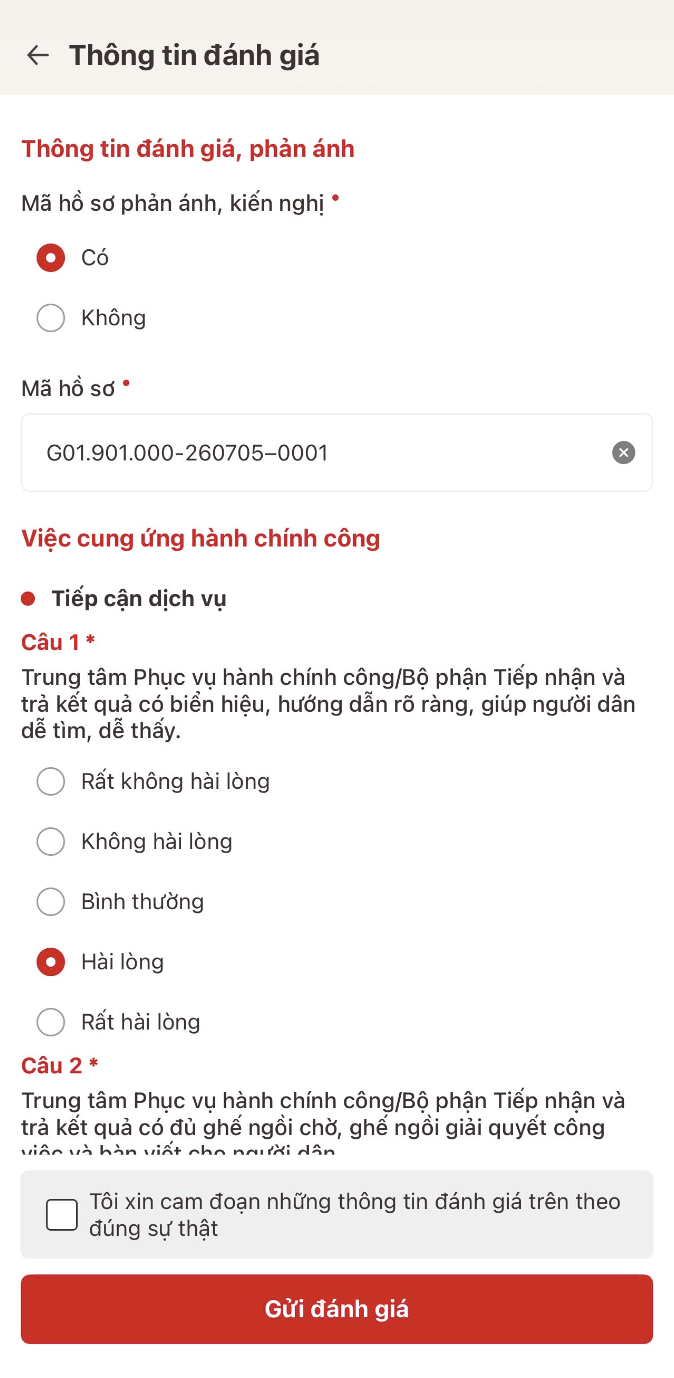Submit with Gửi đánh giá button
The width and height of the screenshot is (674, 1378).
[337, 1309]
